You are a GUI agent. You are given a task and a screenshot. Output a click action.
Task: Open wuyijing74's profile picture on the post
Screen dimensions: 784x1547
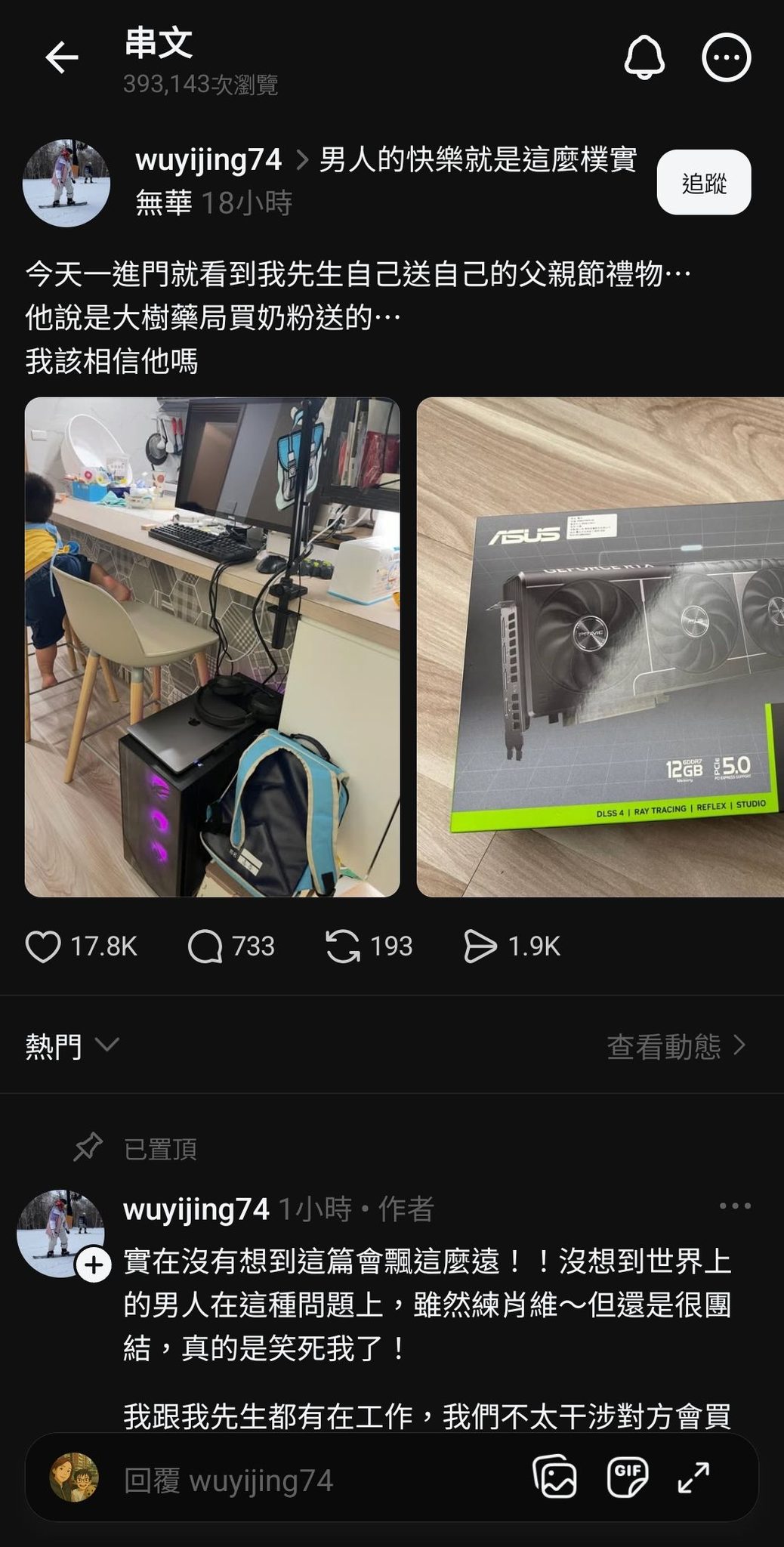click(x=66, y=183)
